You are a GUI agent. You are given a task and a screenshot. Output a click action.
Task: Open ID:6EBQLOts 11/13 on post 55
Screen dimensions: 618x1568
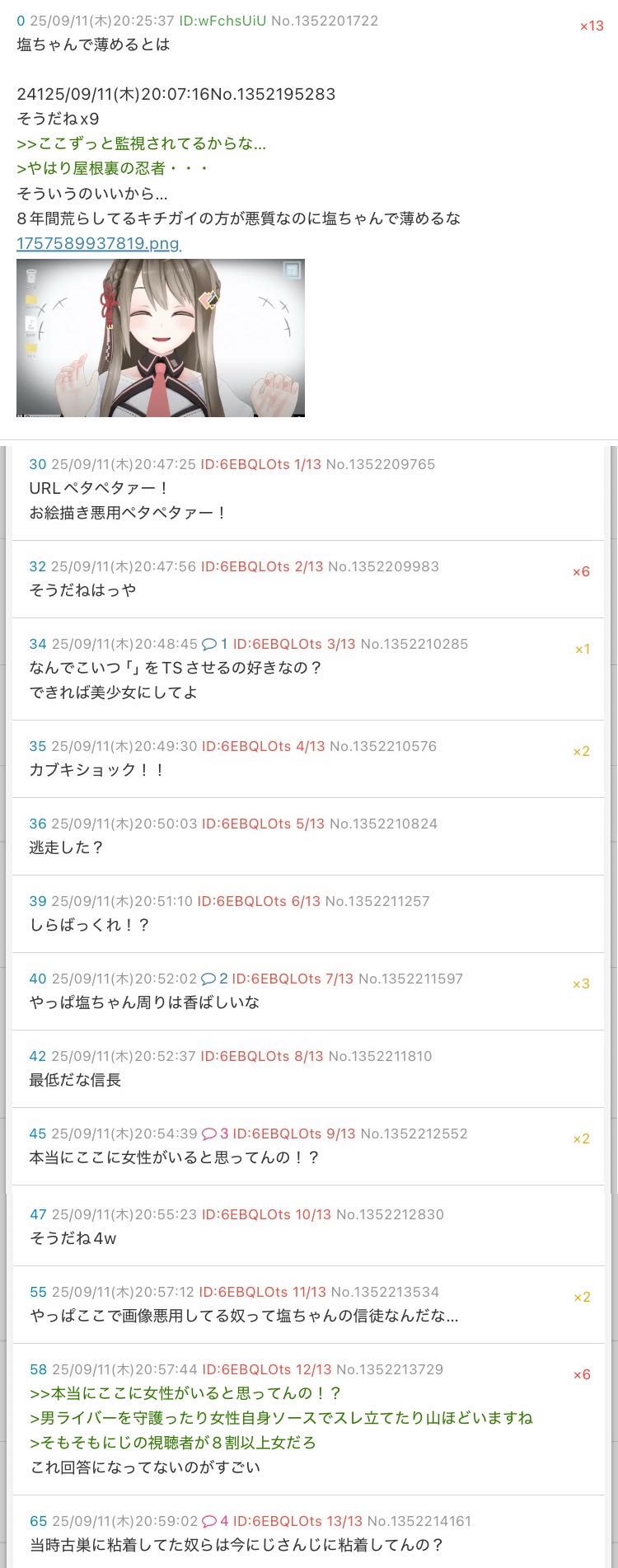point(262,1292)
